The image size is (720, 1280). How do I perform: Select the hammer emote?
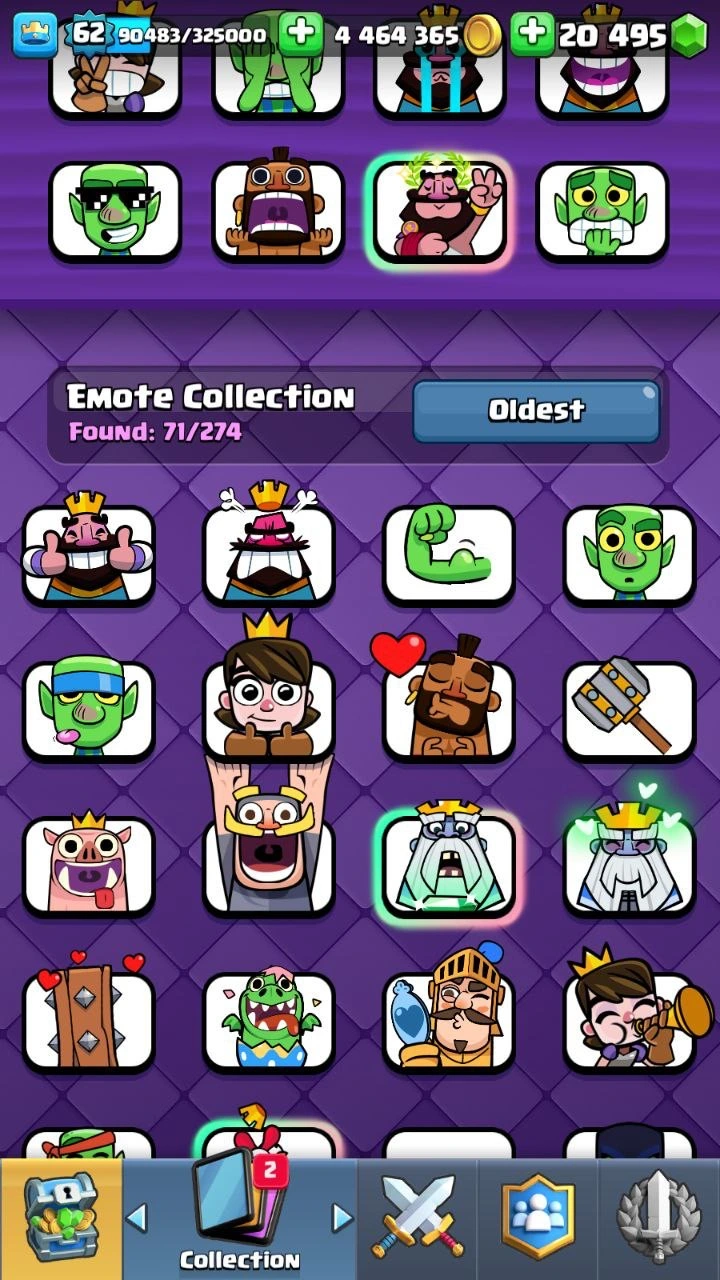point(629,706)
